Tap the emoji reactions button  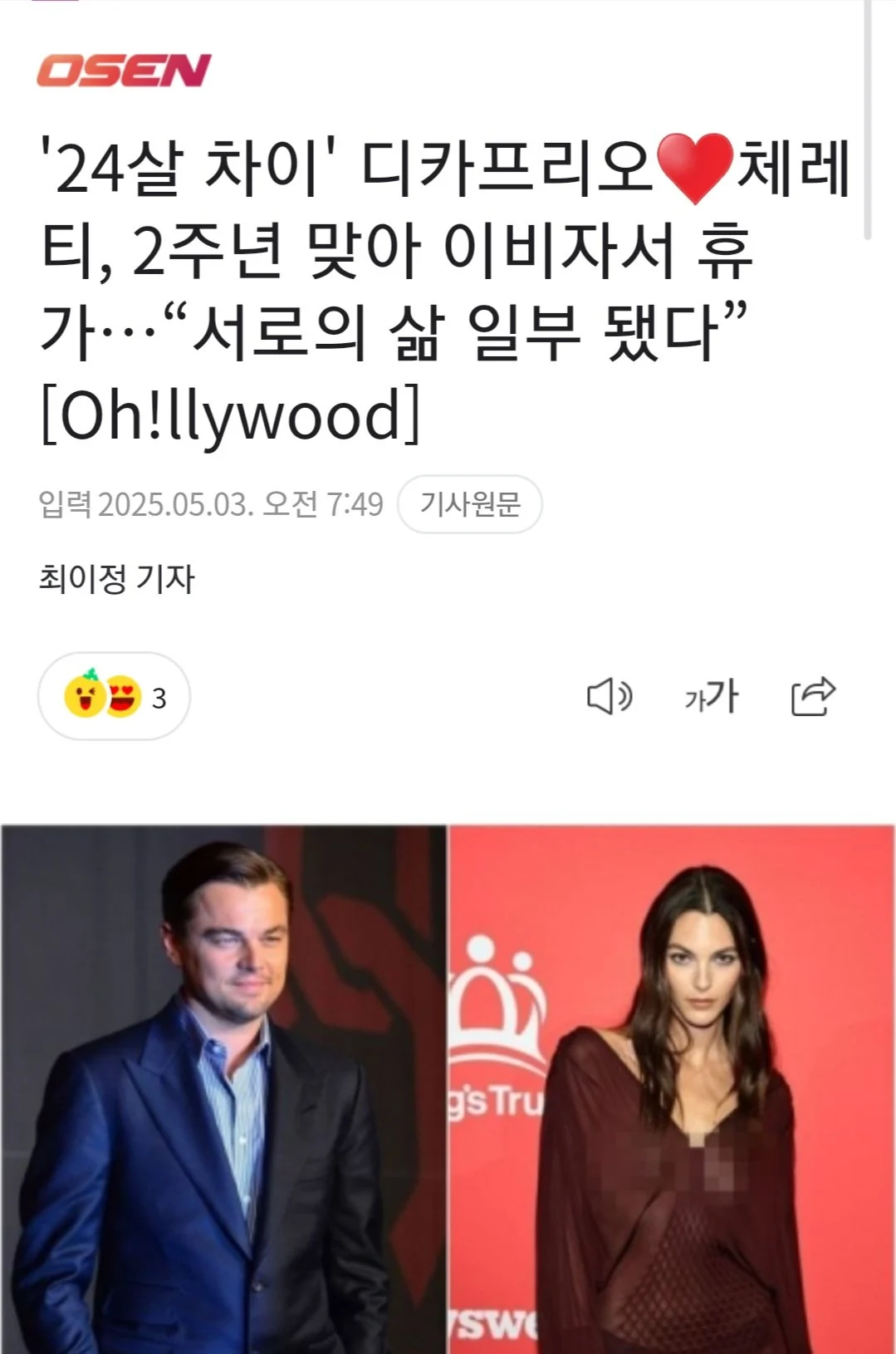coord(114,696)
